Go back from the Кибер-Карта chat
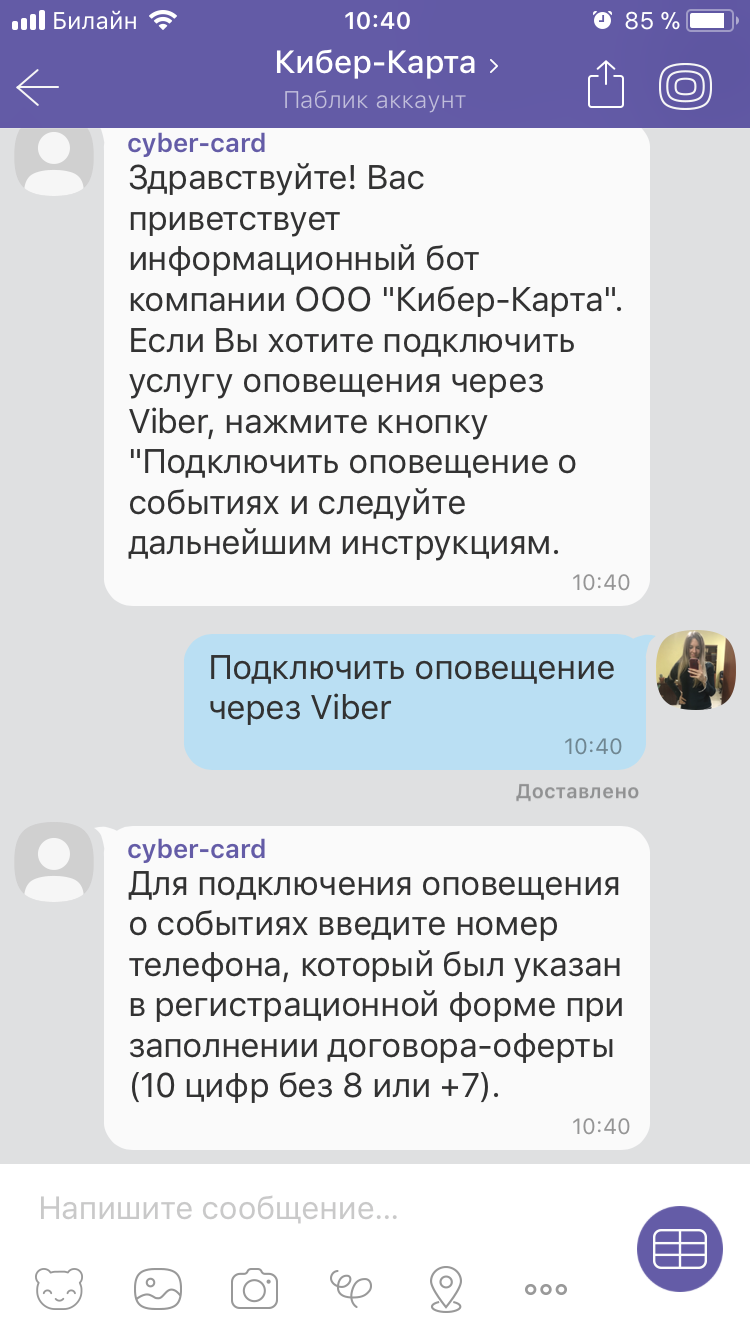 tap(38, 87)
